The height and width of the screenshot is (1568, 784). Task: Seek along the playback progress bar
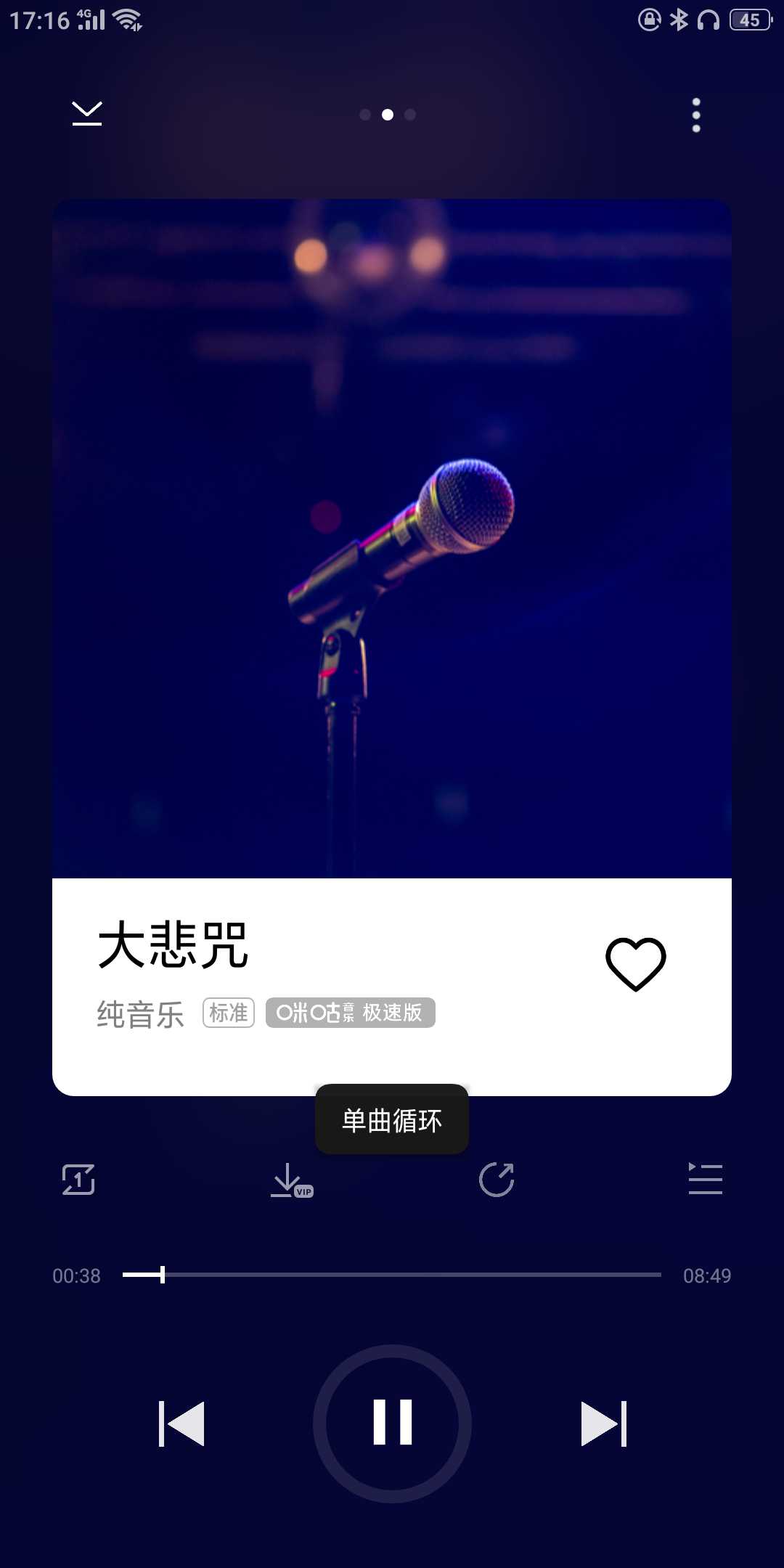pyautogui.click(x=392, y=1275)
